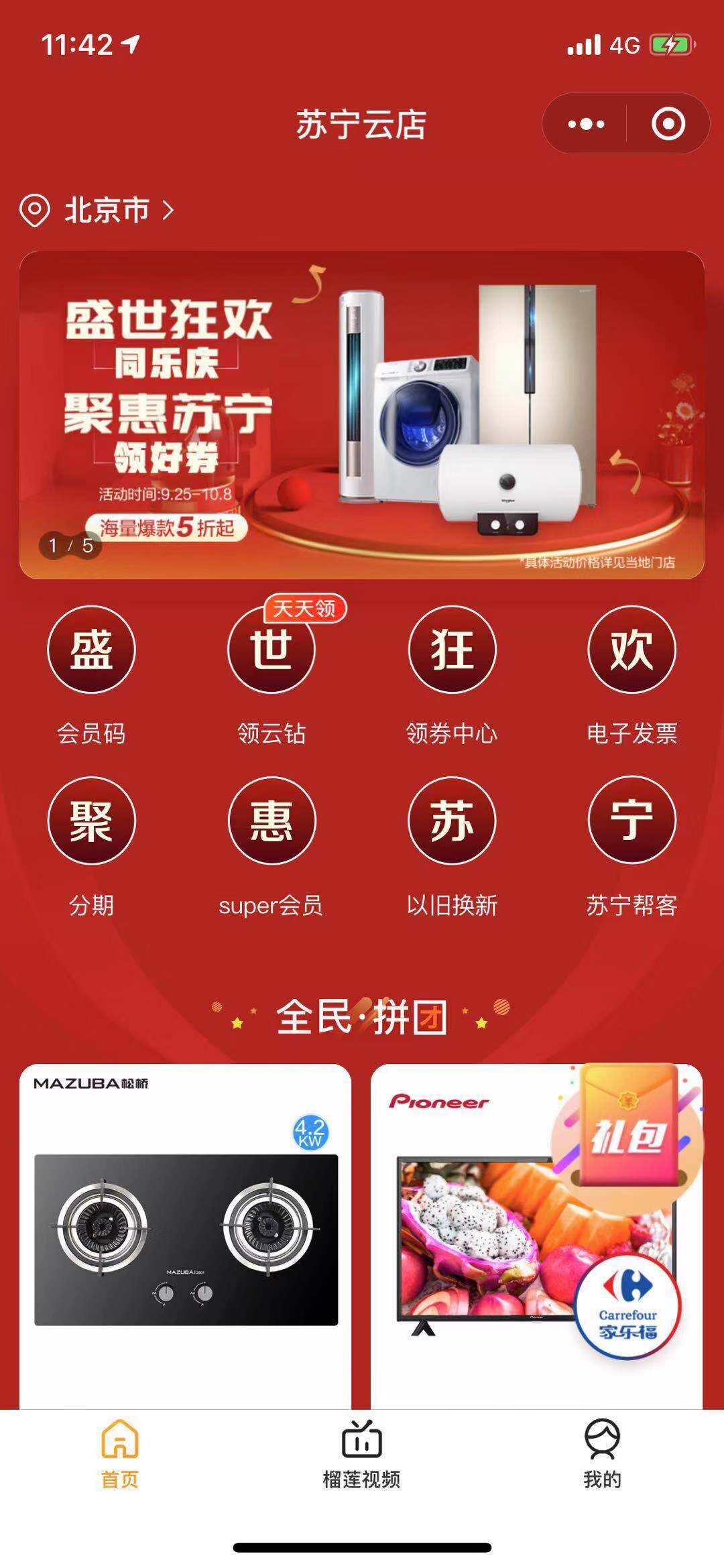Open the Carrefour 家乐福 floating button
The height and width of the screenshot is (1568, 724).
[x=627, y=1307]
